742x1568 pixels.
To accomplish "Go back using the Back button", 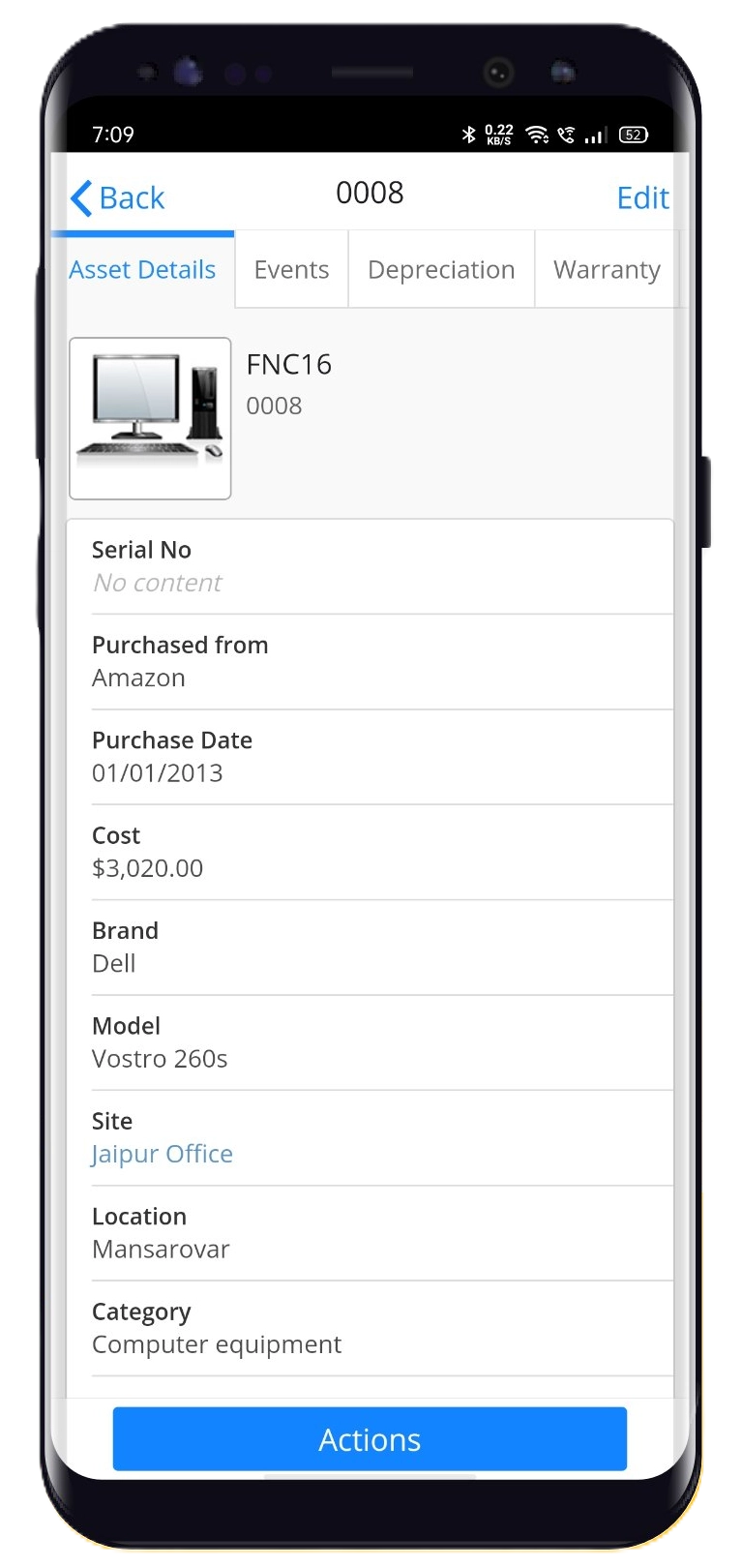I will coord(118,198).
